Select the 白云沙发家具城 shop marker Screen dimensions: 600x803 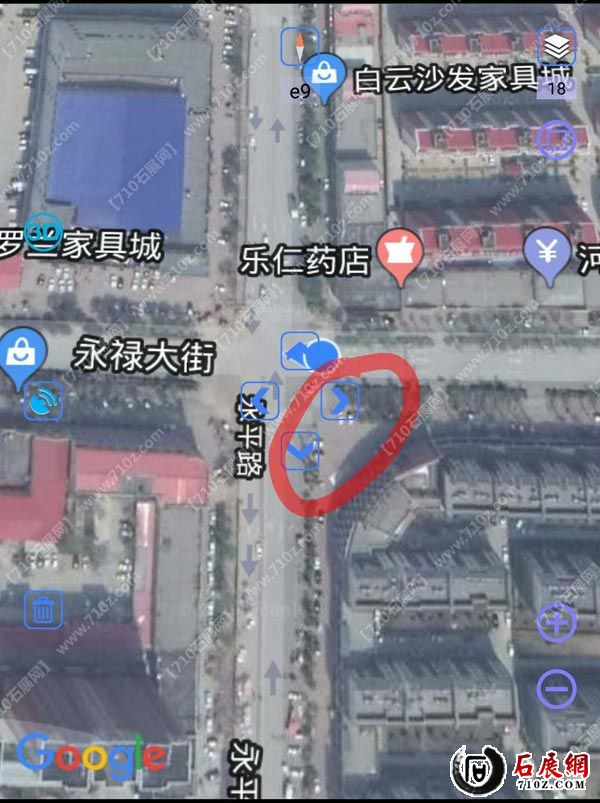click(x=325, y=72)
